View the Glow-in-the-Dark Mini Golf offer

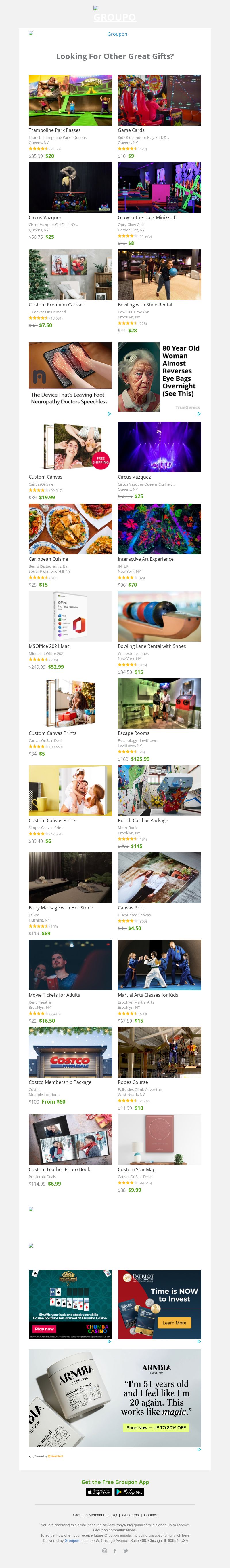(x=159, y=187)
